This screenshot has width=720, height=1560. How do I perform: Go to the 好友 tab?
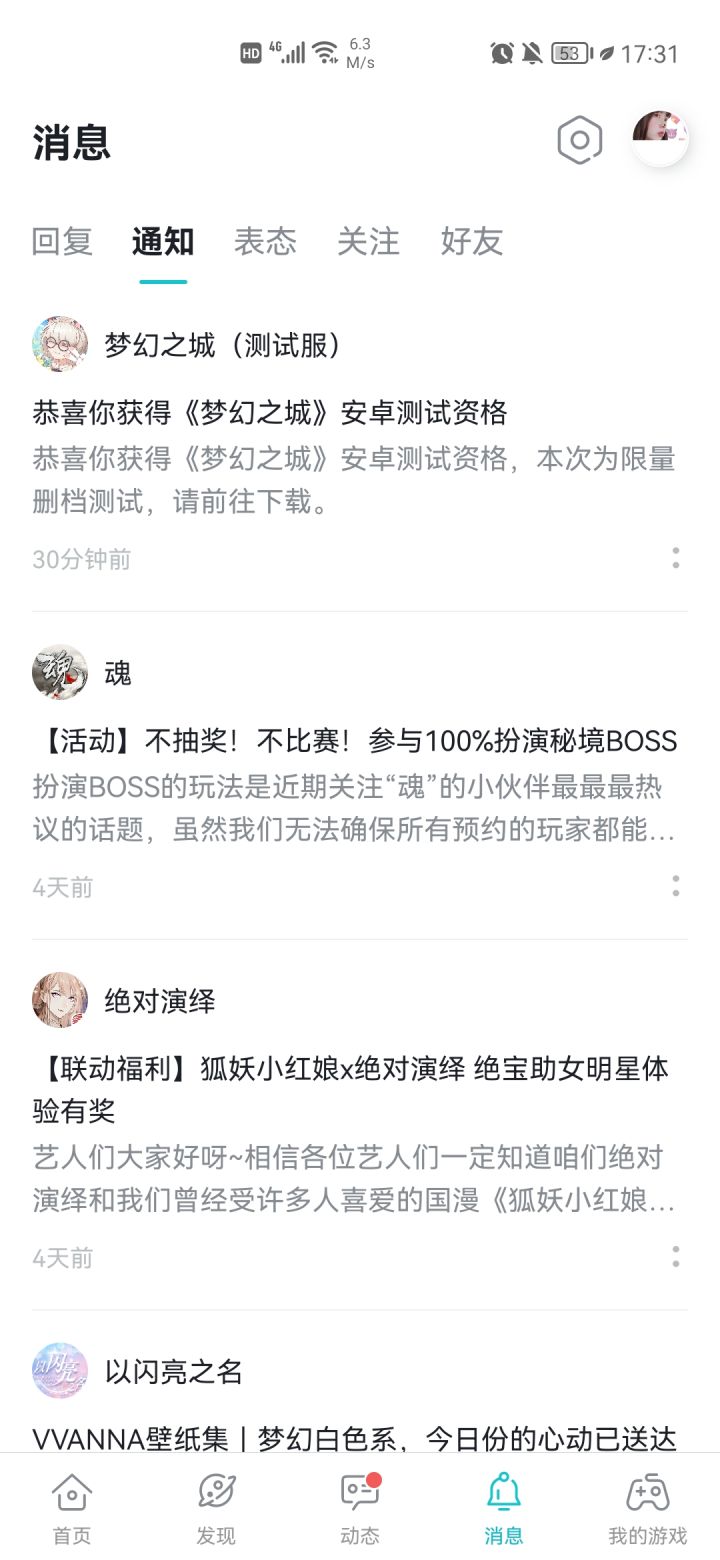tap(472, 241)
